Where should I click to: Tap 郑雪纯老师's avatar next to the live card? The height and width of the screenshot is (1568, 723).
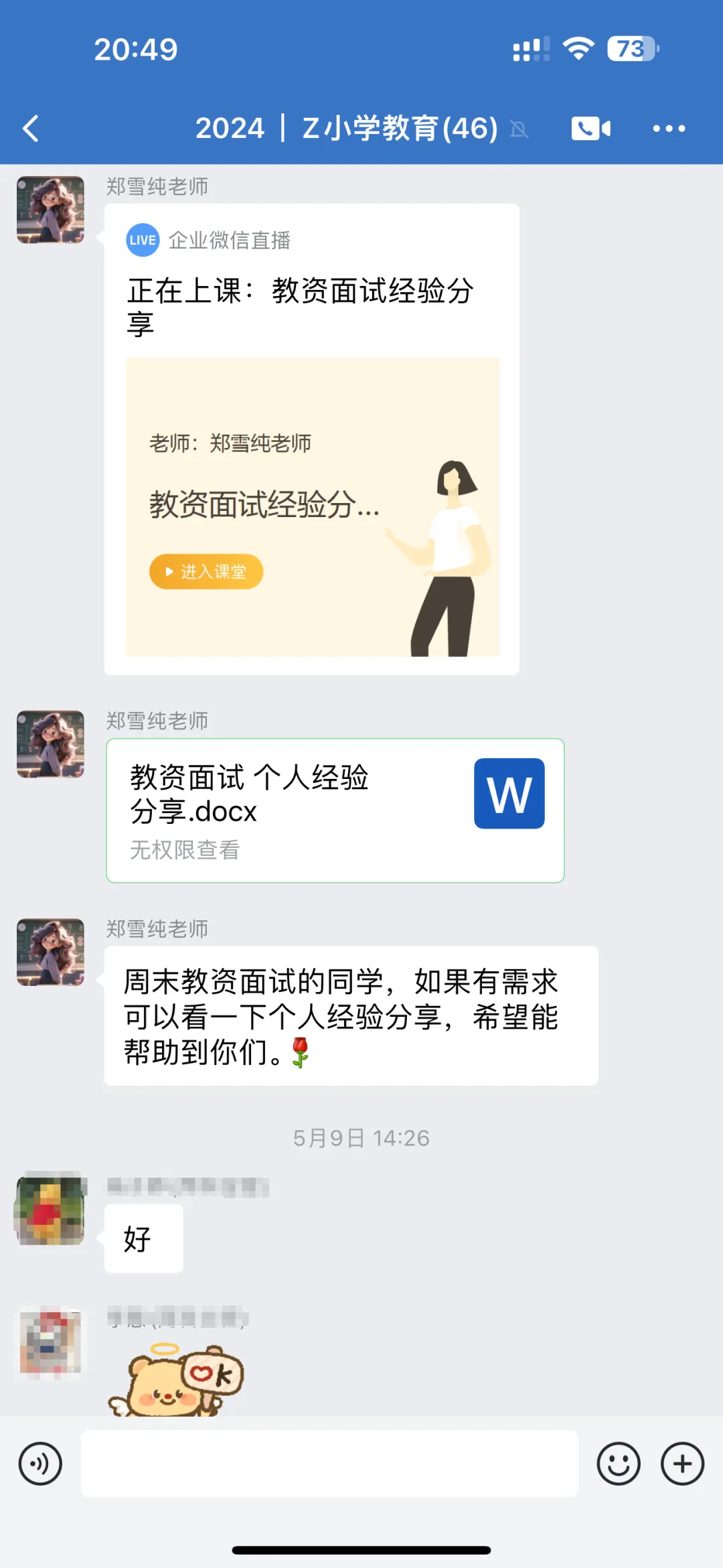point(50,208)
